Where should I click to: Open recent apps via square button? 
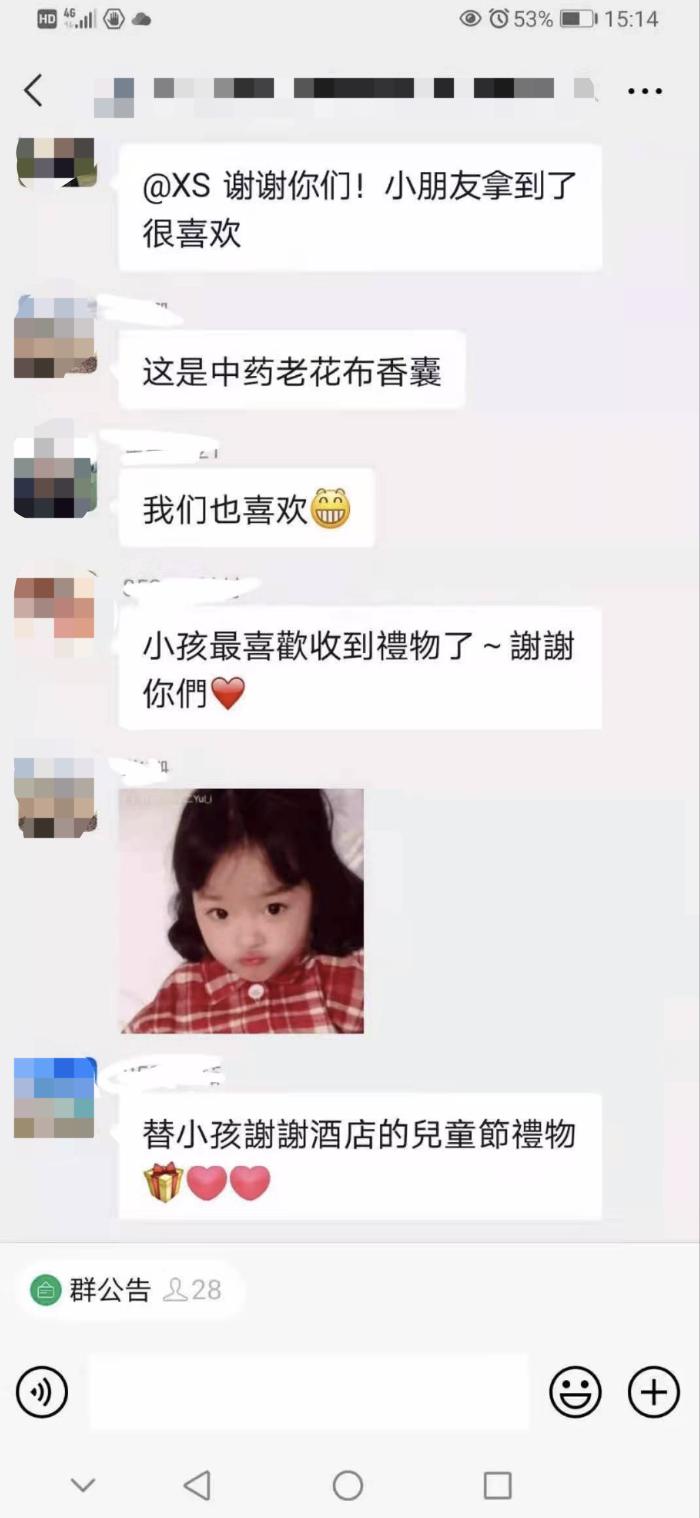point(497,1485)
